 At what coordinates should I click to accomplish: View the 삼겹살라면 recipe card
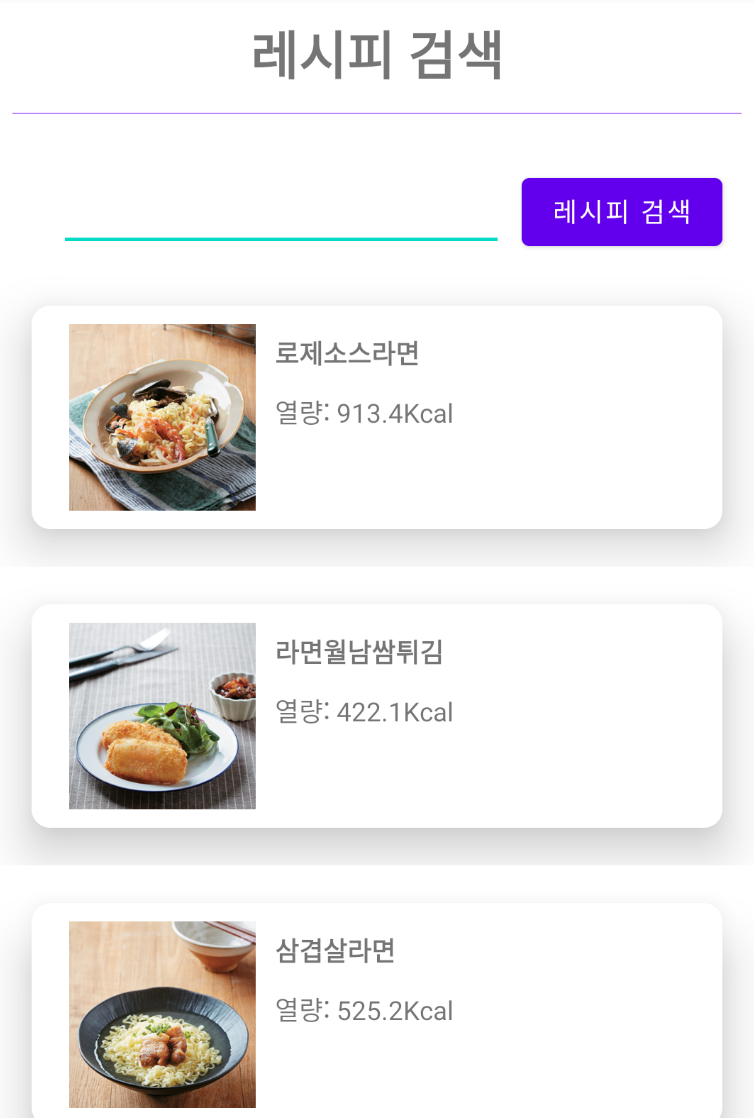[376, 1012]
